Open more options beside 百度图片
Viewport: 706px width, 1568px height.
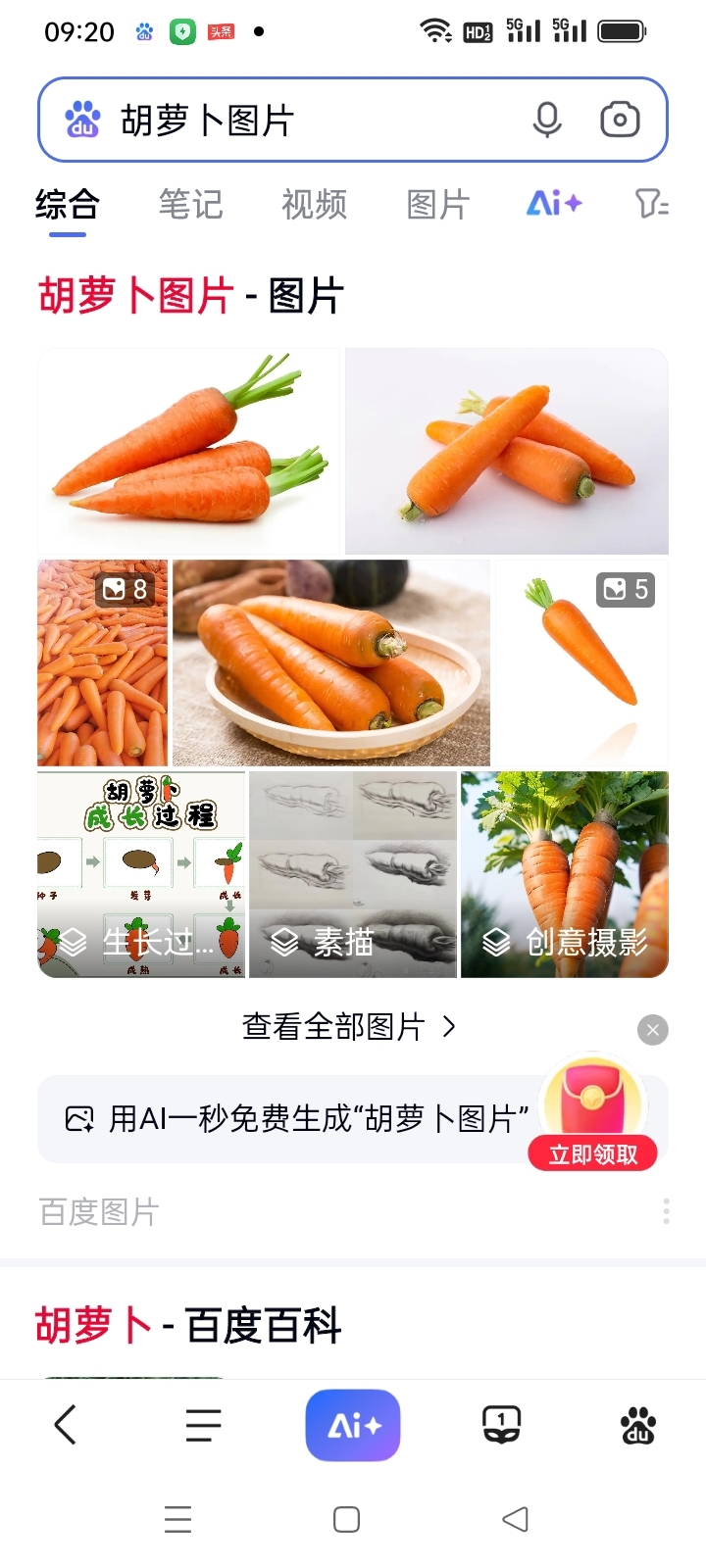click(x=666, y=1211)
